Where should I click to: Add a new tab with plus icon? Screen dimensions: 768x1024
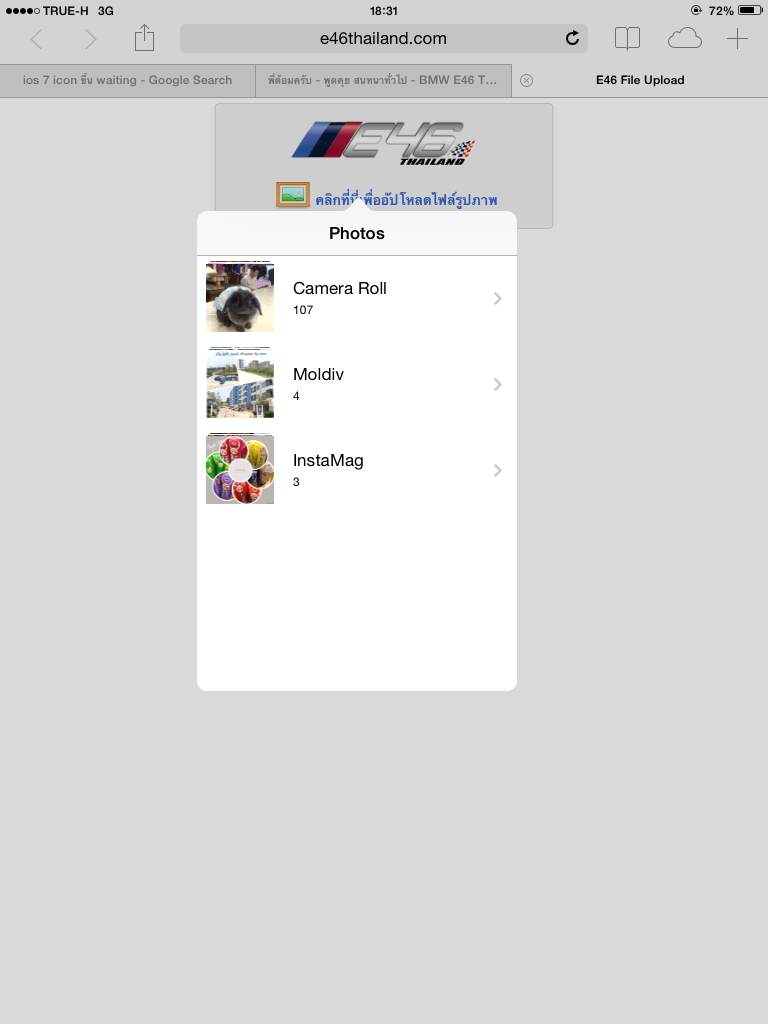737,39
